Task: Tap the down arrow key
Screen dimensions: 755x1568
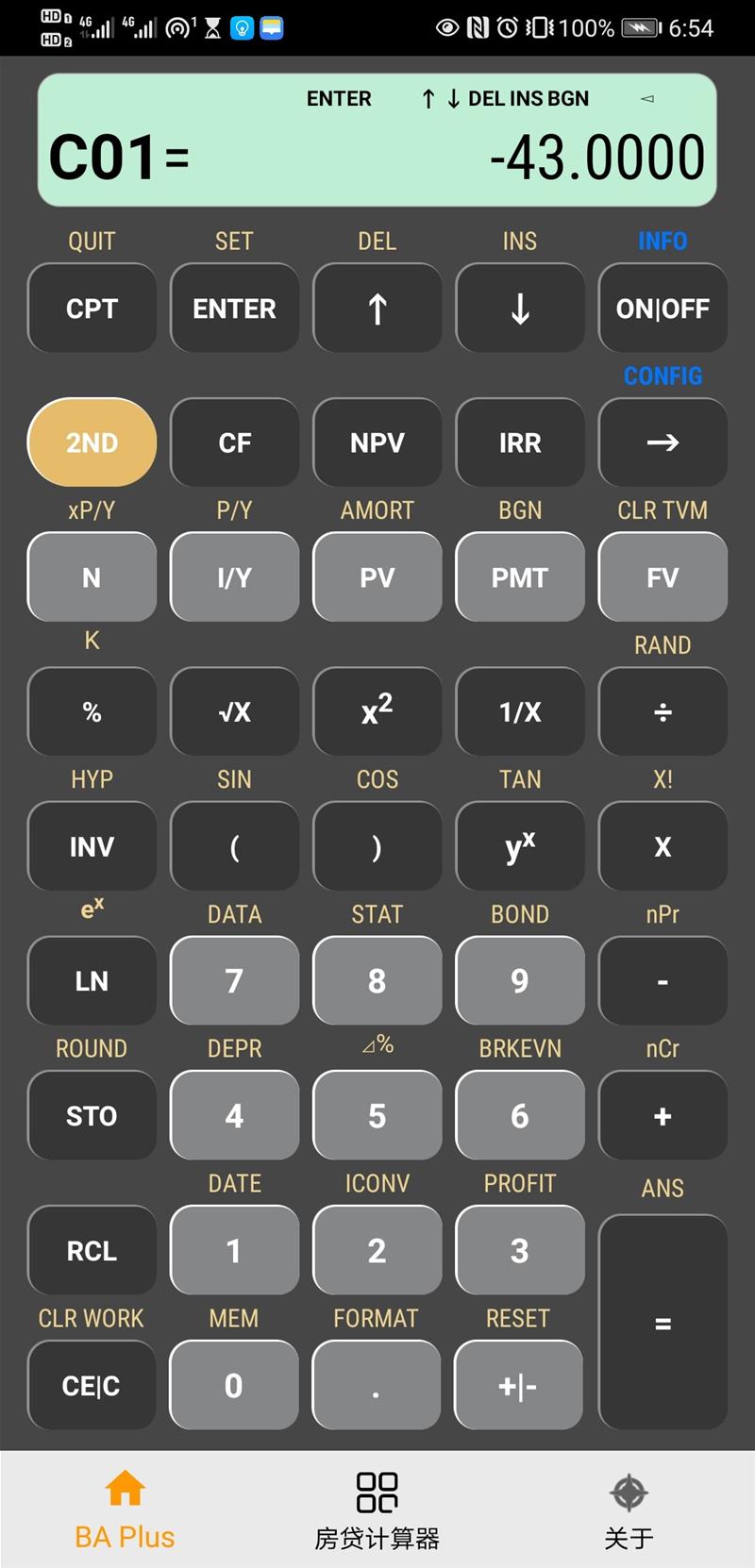Action: (520, 308)
